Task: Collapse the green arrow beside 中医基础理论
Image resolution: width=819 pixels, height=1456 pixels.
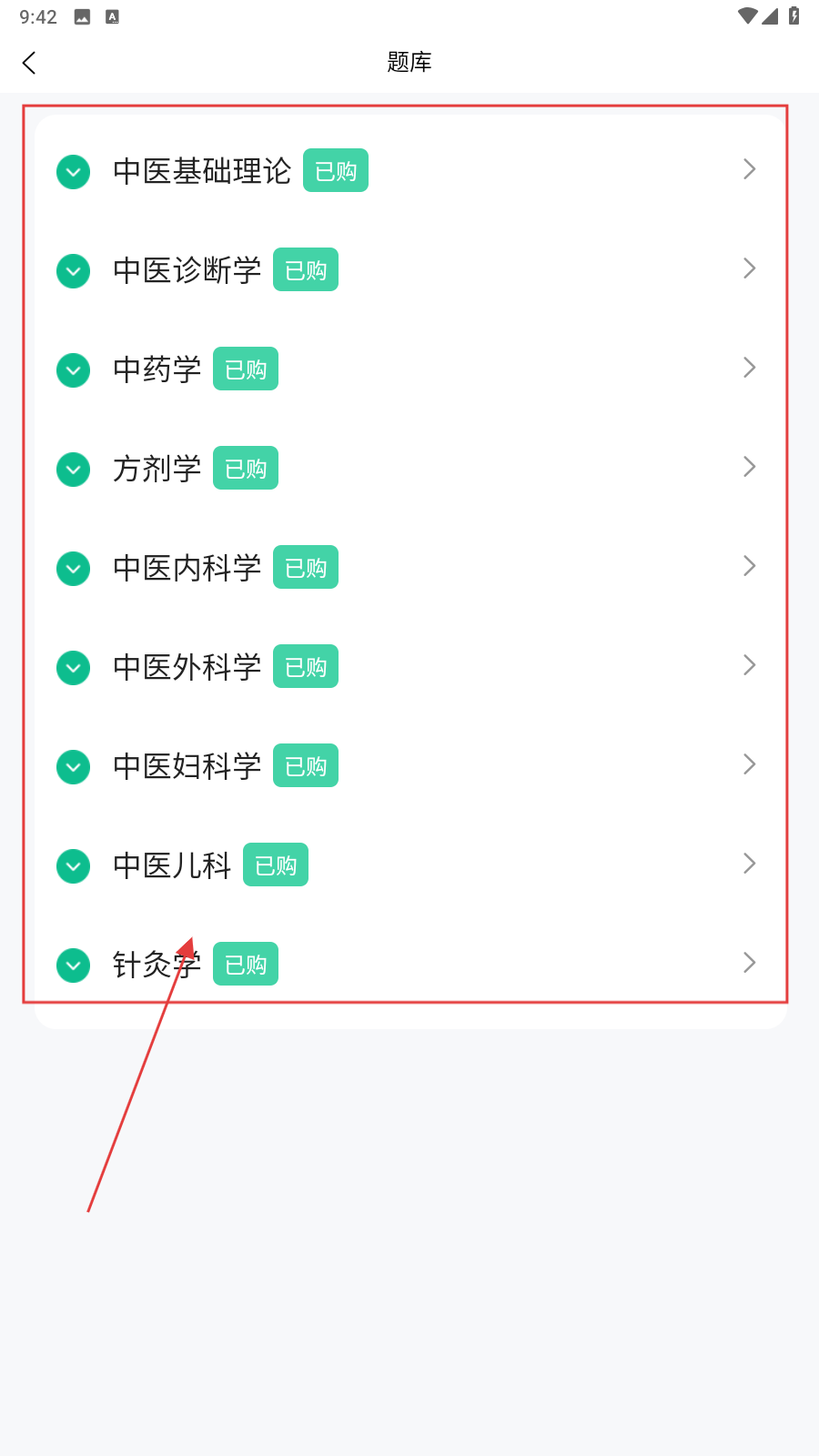Action: point(73,172)
